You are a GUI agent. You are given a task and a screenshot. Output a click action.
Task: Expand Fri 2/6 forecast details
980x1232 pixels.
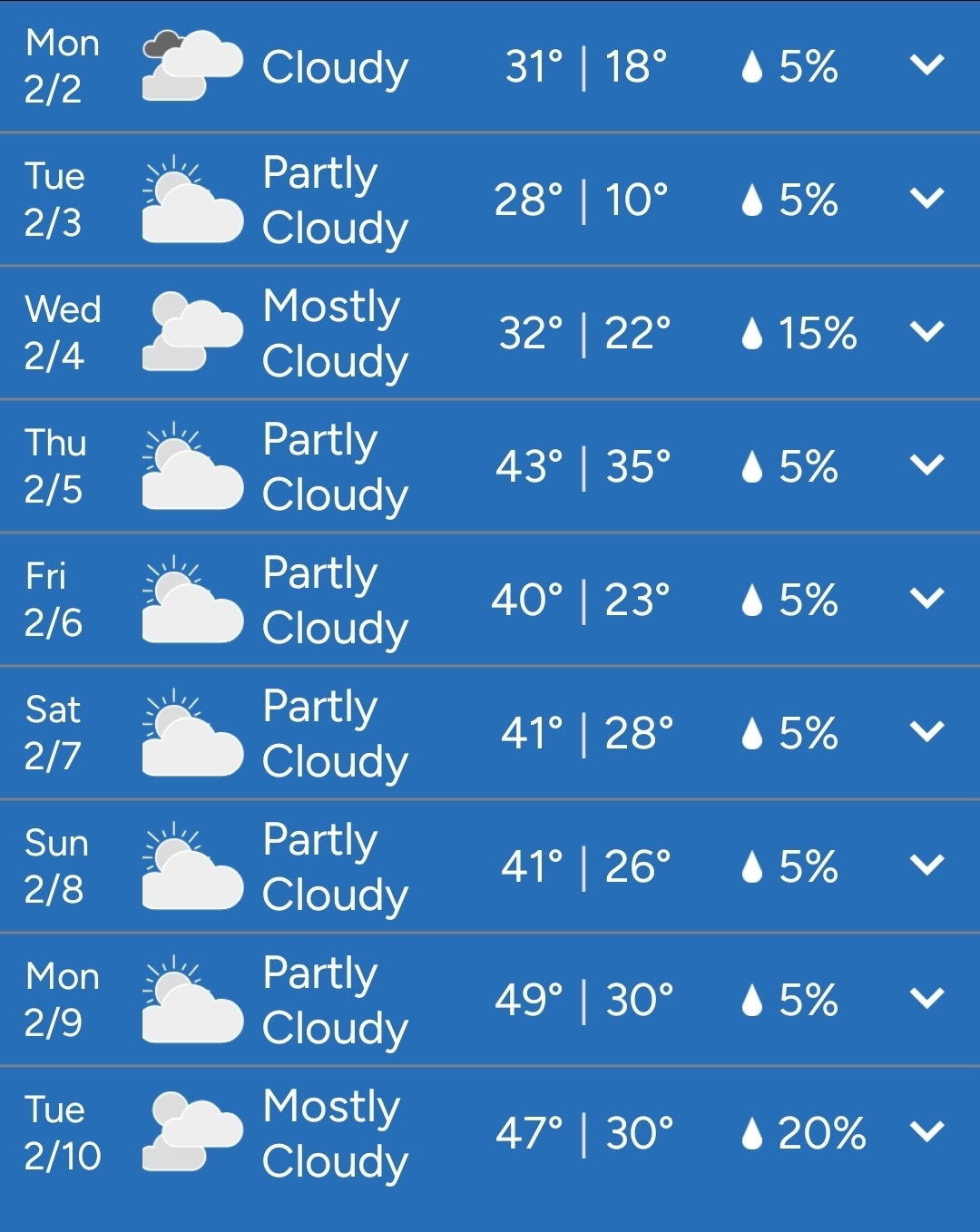[x=926, y=599]
